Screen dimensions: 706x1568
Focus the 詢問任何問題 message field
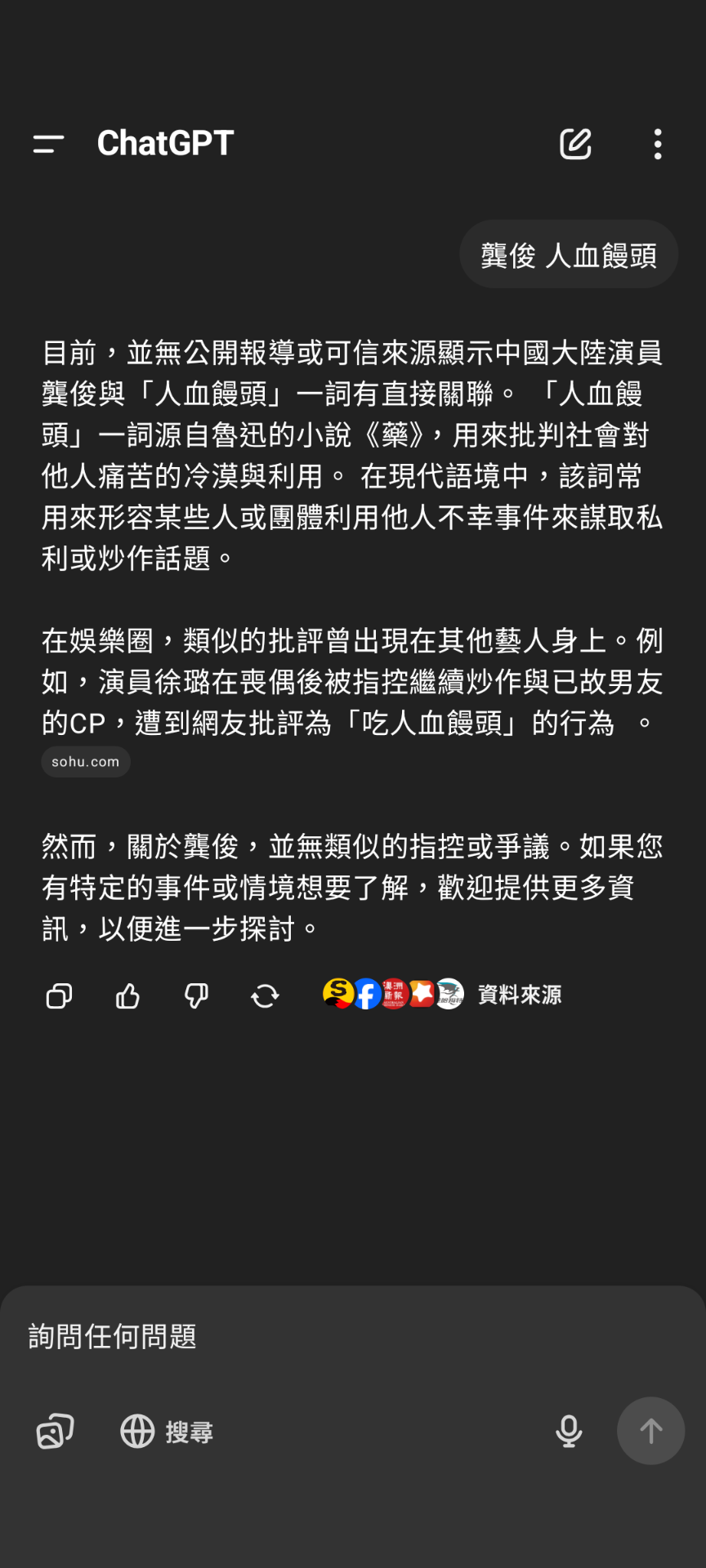353,1336
